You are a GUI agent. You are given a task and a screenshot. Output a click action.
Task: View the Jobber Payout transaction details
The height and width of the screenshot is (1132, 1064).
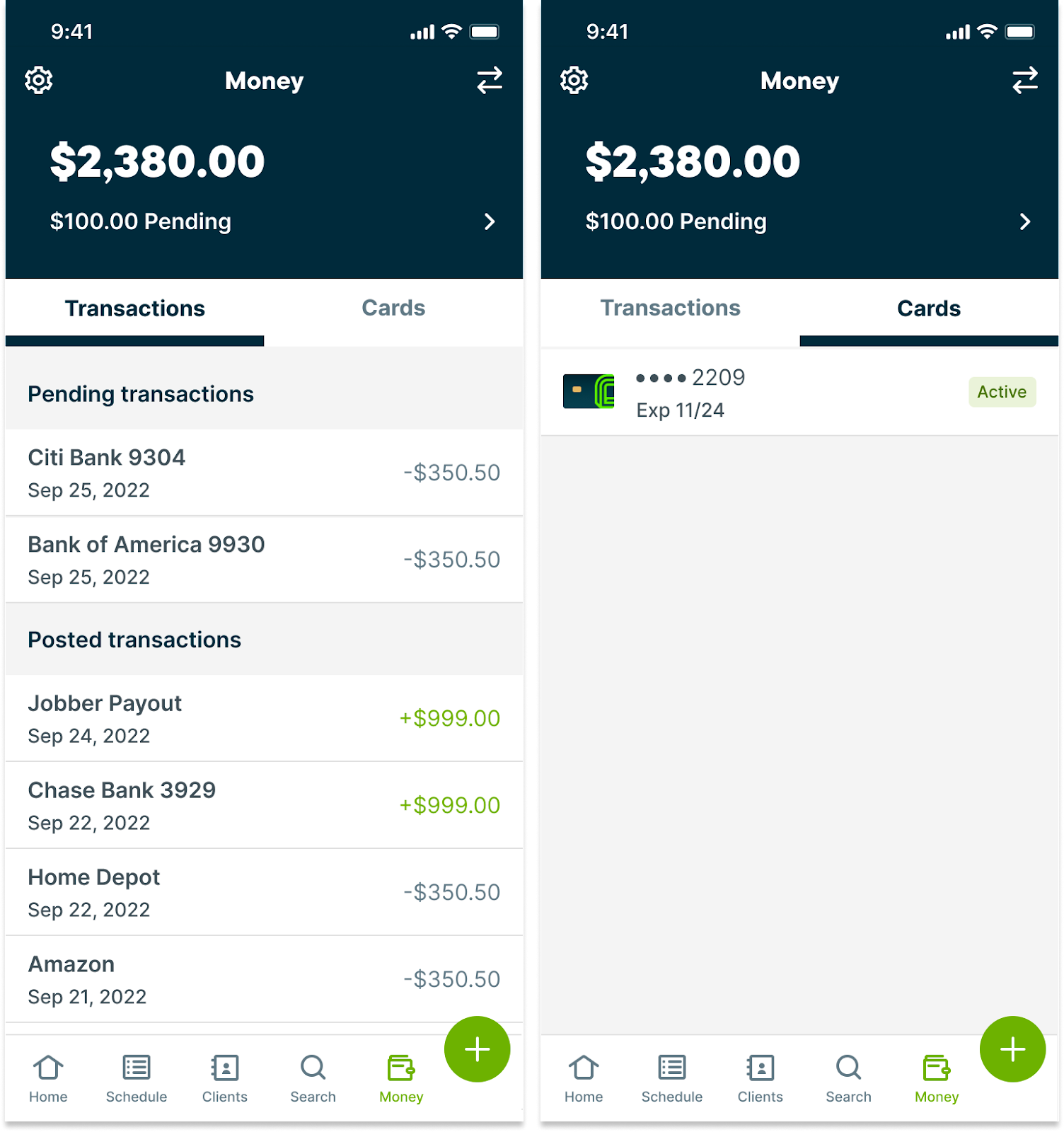263,718
